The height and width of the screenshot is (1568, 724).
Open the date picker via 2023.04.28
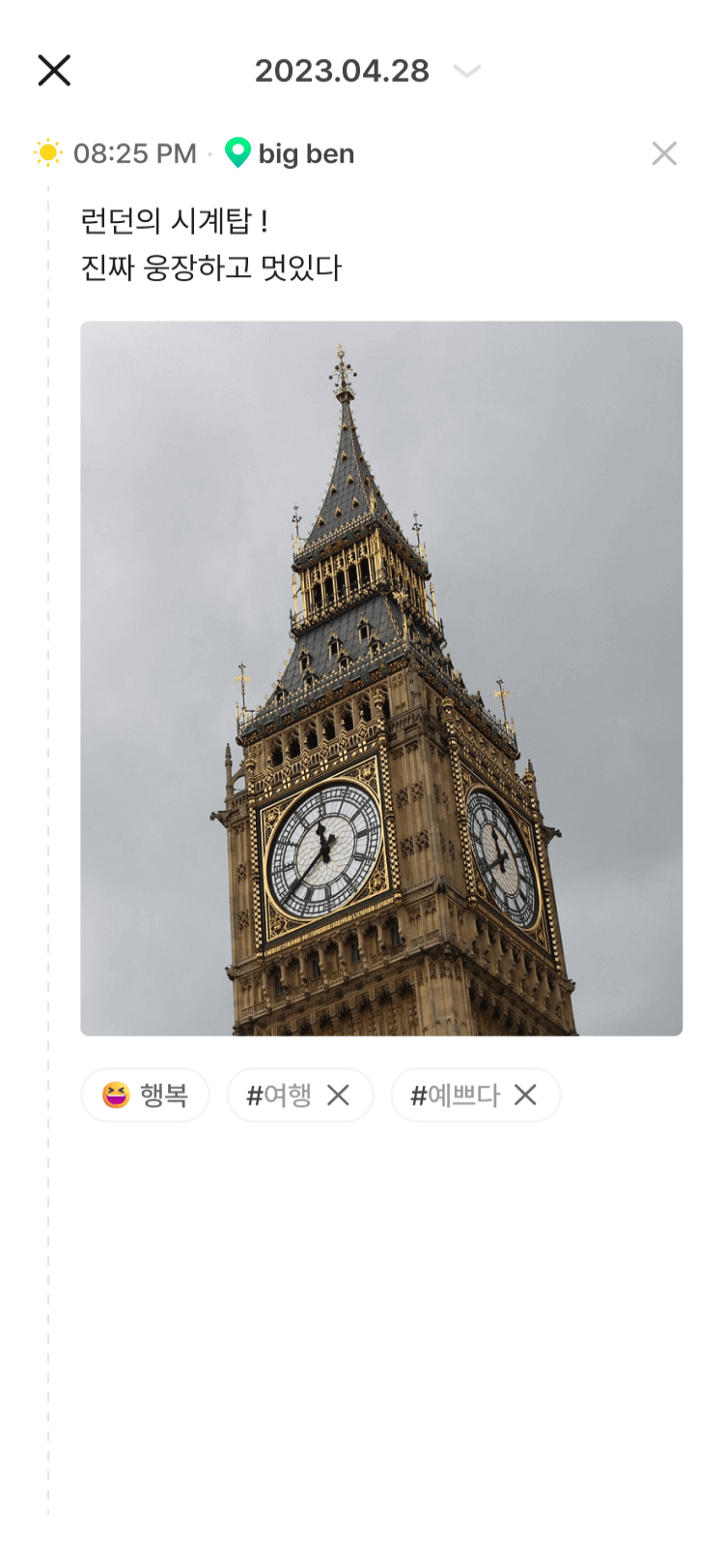(x=343, y=70)
